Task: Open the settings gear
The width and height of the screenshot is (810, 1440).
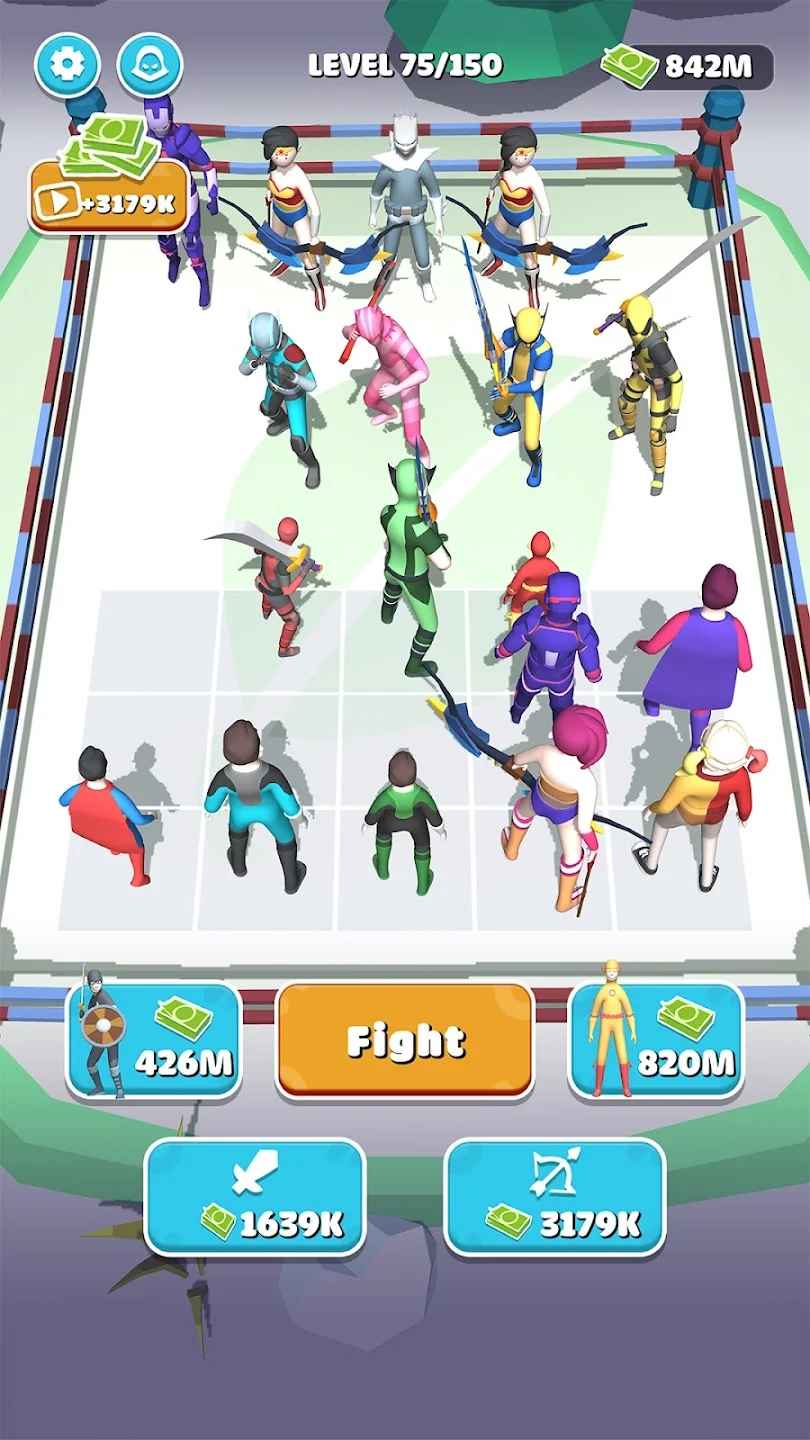Action: [68, 65]
